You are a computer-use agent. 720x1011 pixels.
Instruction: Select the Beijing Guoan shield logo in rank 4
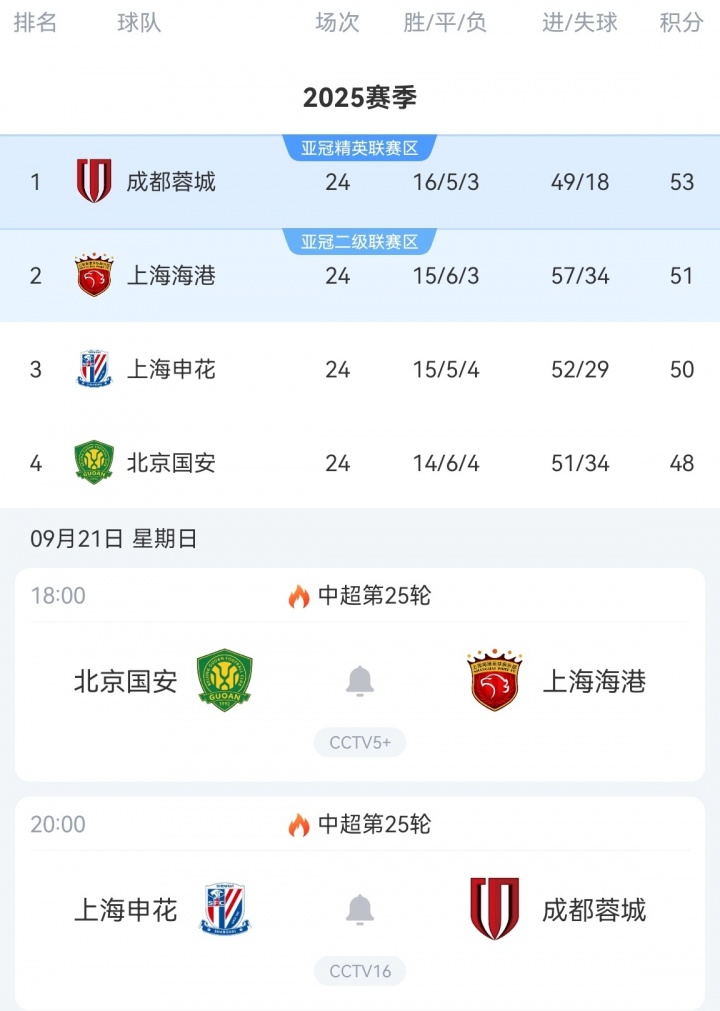95,463
